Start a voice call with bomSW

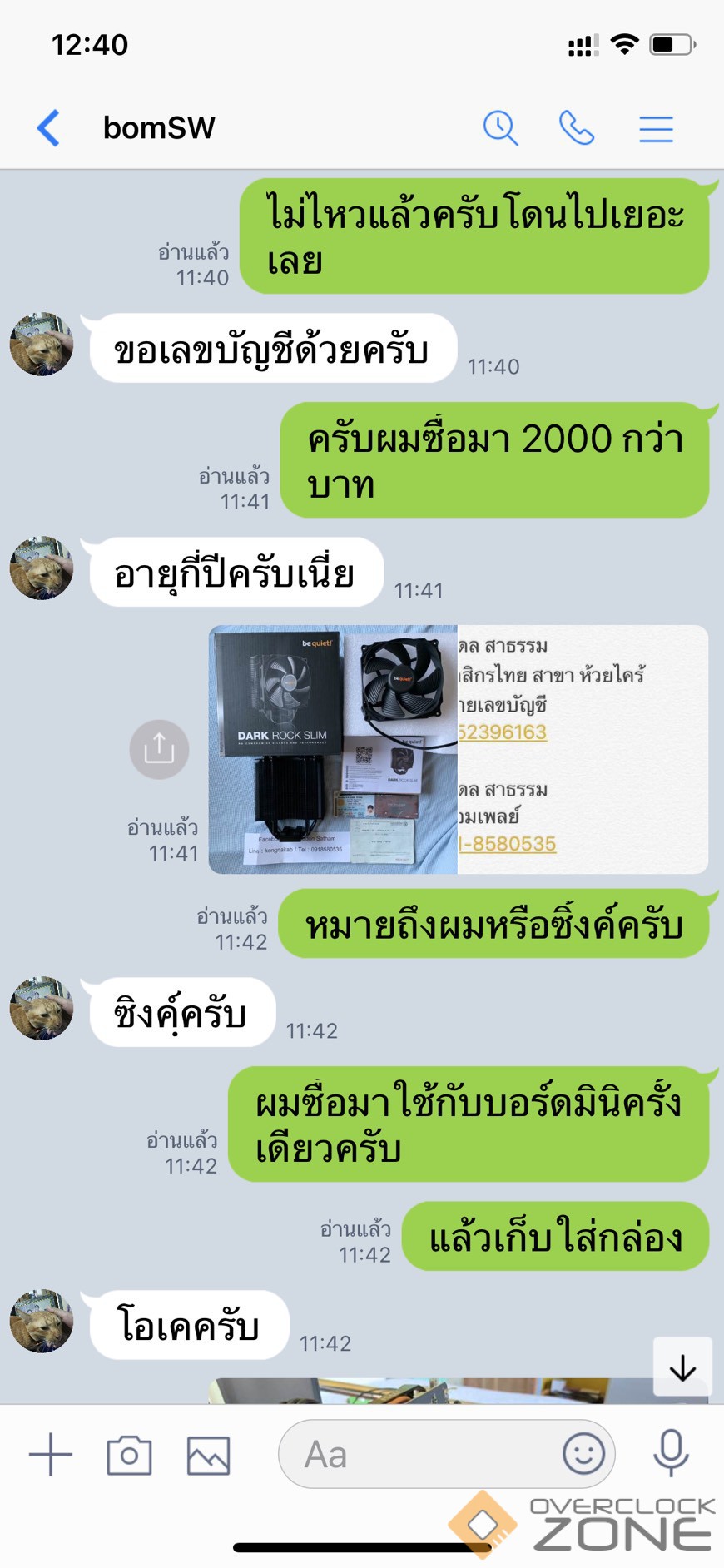577,128
